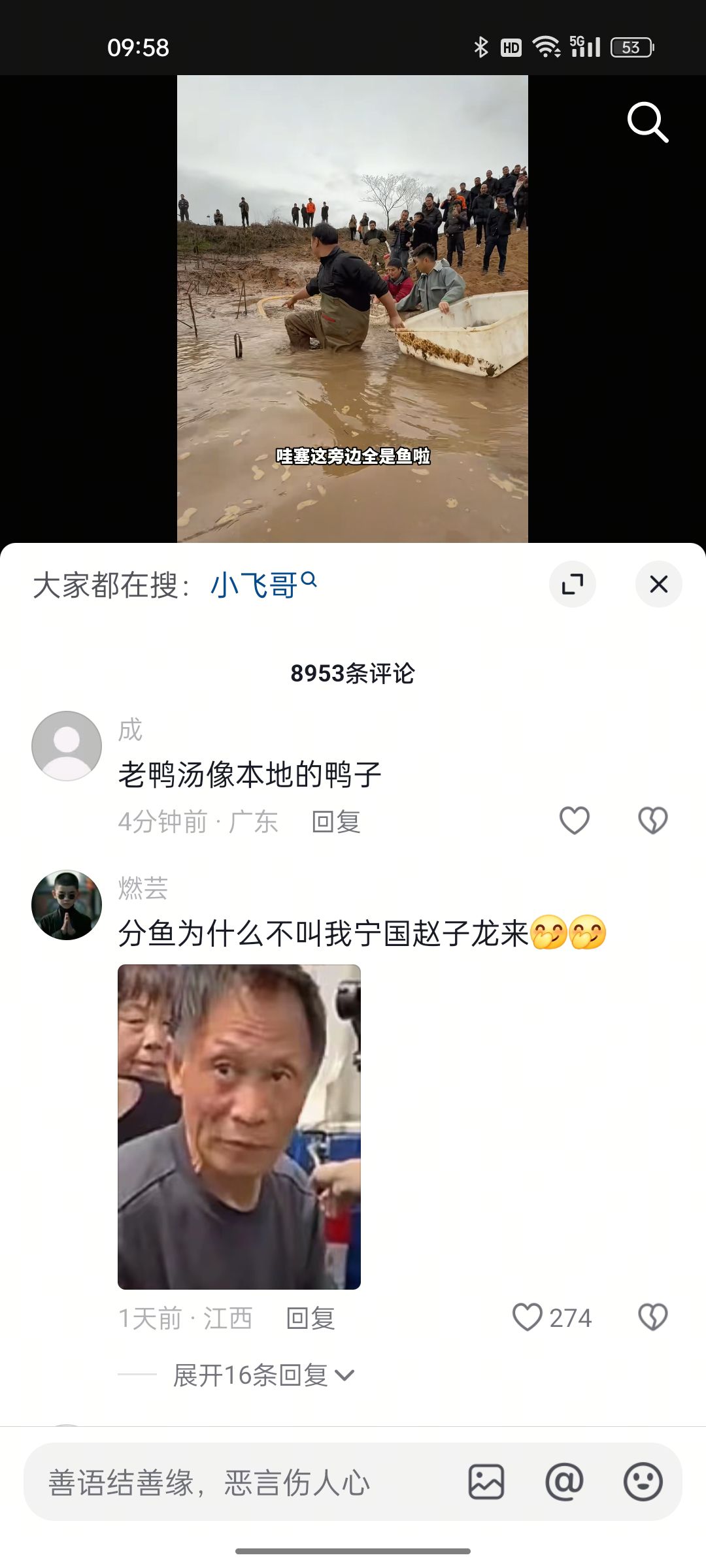Open 燃芸's profile avatar
Screen dimensions: 706x1568
pyautogui.click(x=67, y=905)
